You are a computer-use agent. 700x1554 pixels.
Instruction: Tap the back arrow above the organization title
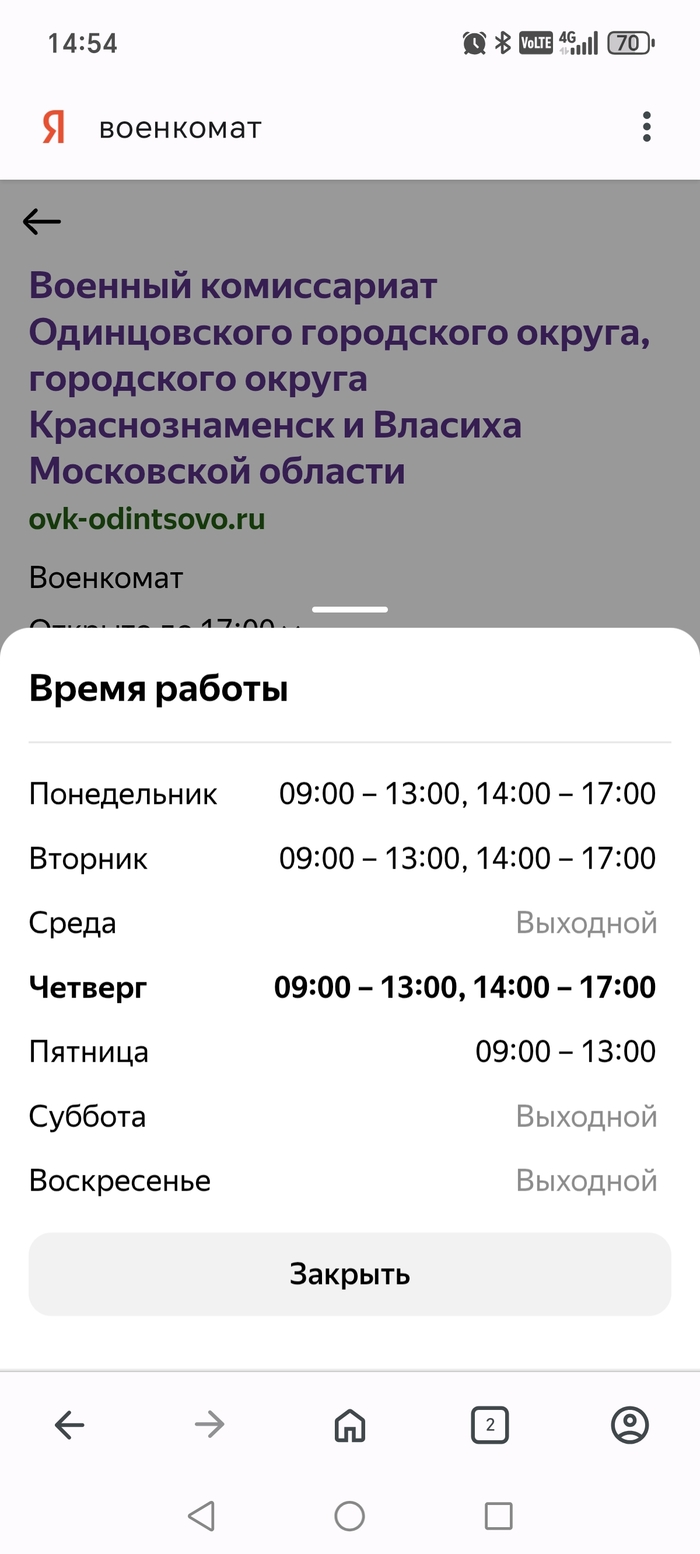[42, 221]
